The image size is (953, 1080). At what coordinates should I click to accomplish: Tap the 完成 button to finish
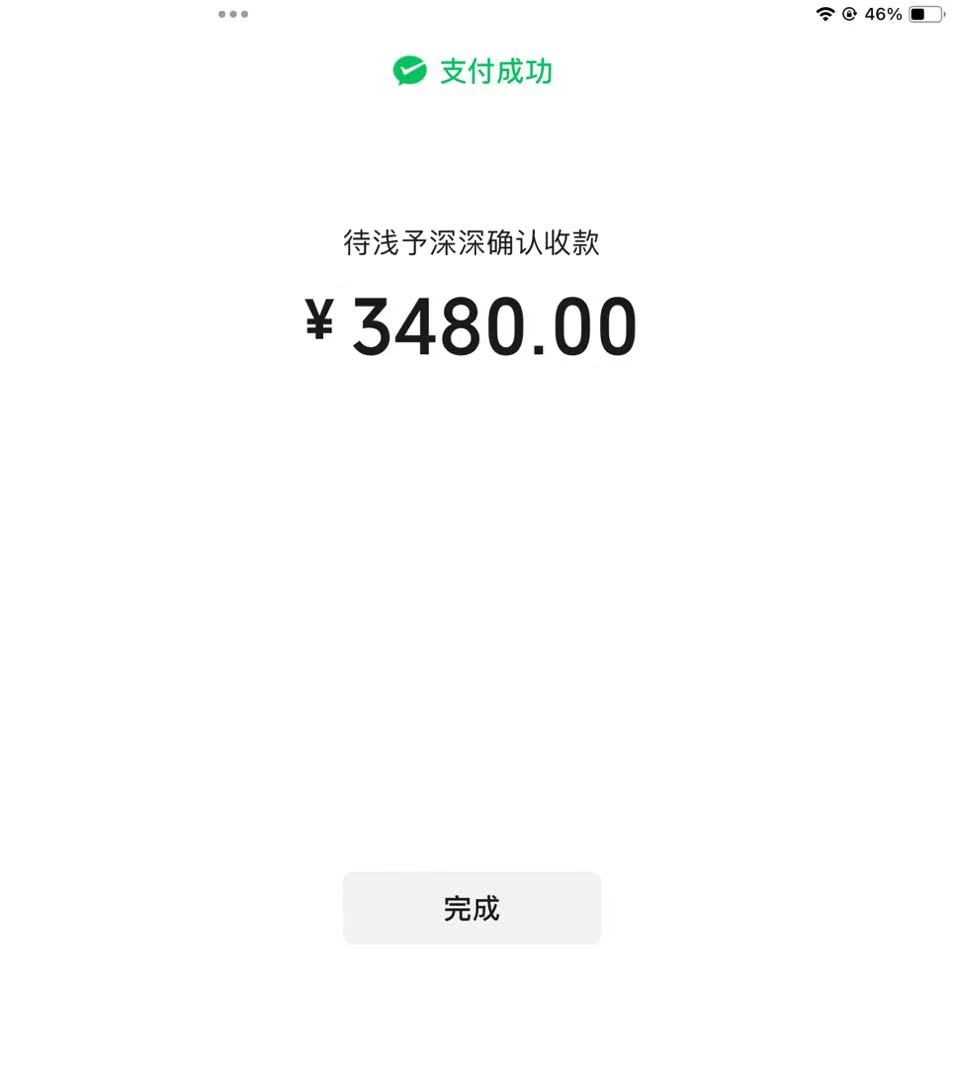(471, 908)
